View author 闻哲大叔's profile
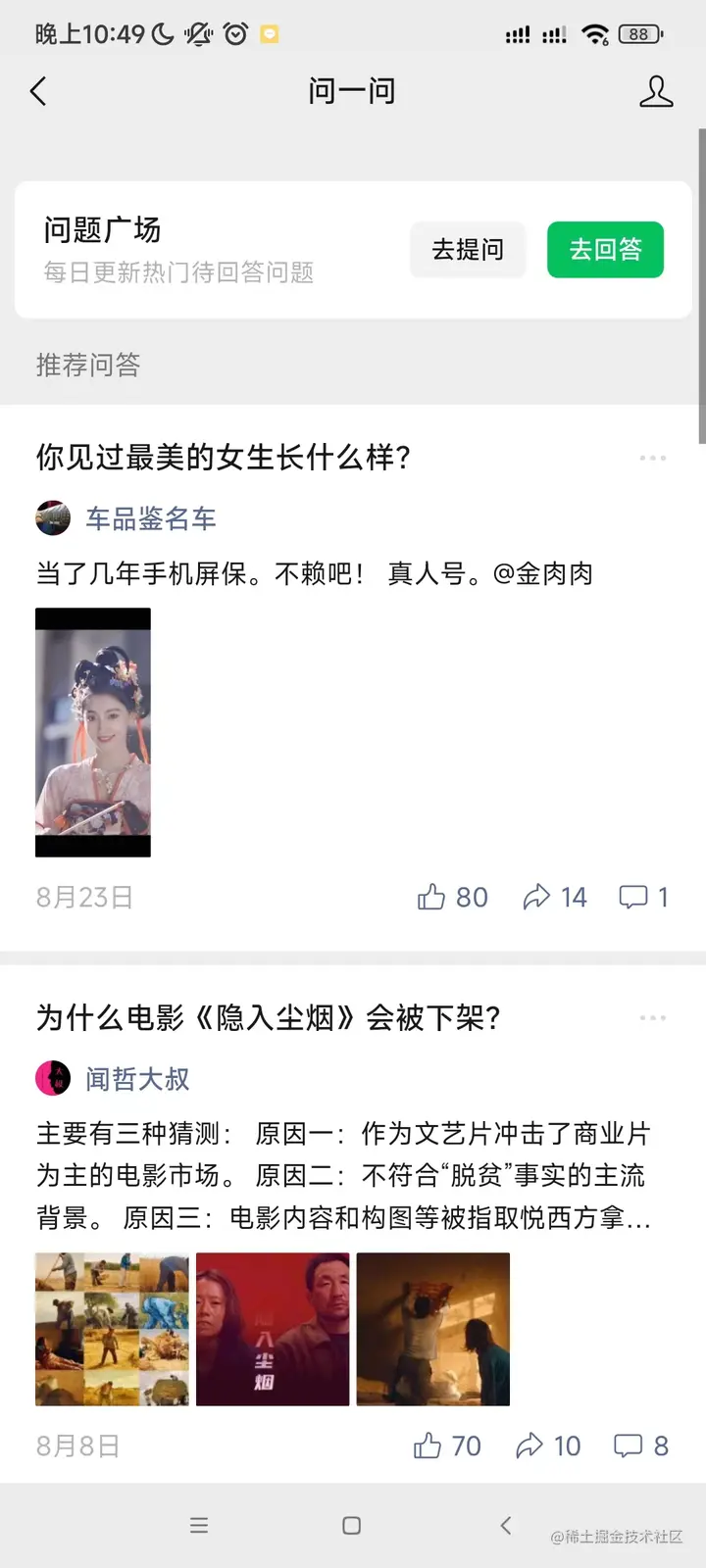Image resolution: width=706 pixels, height=1568 pixels. (x=137, y=1079)
